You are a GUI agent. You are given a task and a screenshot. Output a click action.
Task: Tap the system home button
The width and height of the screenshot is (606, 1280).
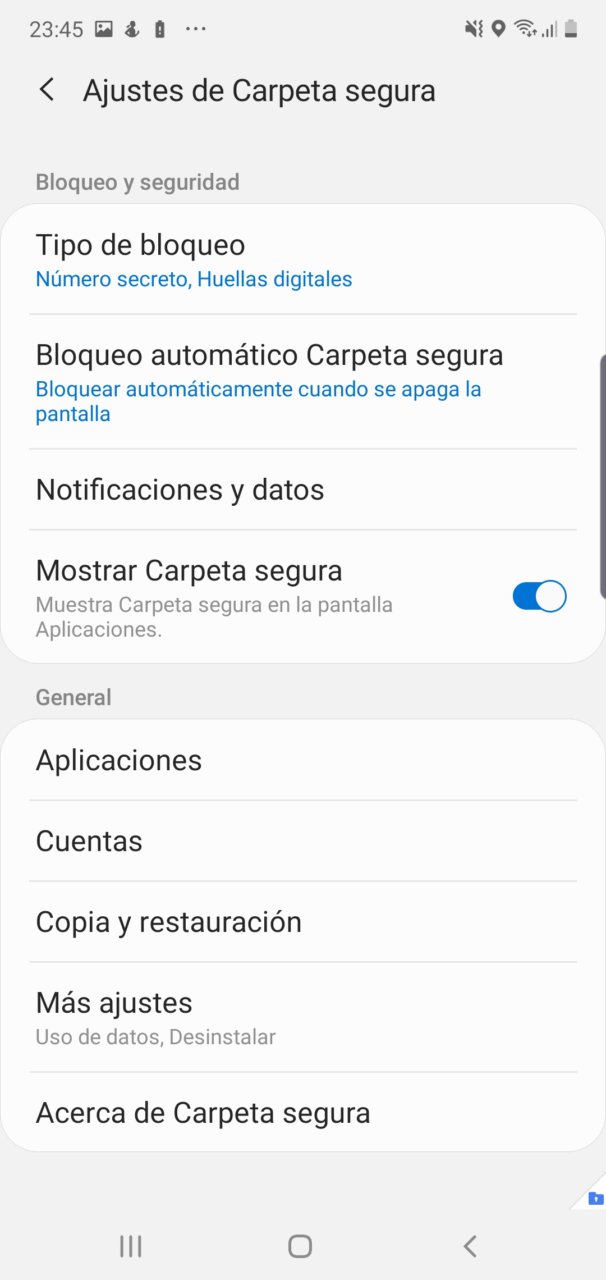(x=300, y=1245)
